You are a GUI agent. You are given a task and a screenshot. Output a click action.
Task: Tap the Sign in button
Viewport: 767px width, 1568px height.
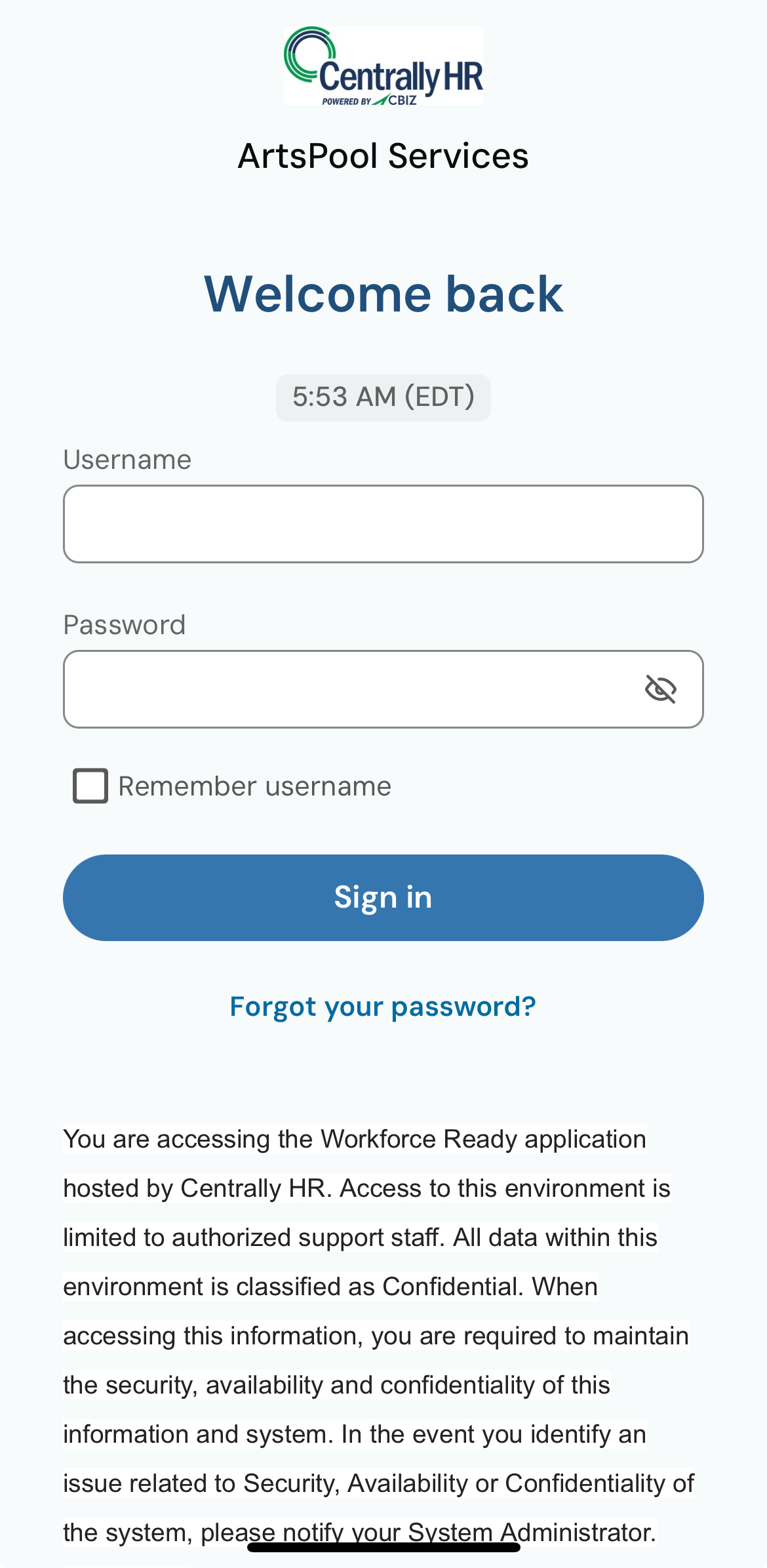click(383, 897)
